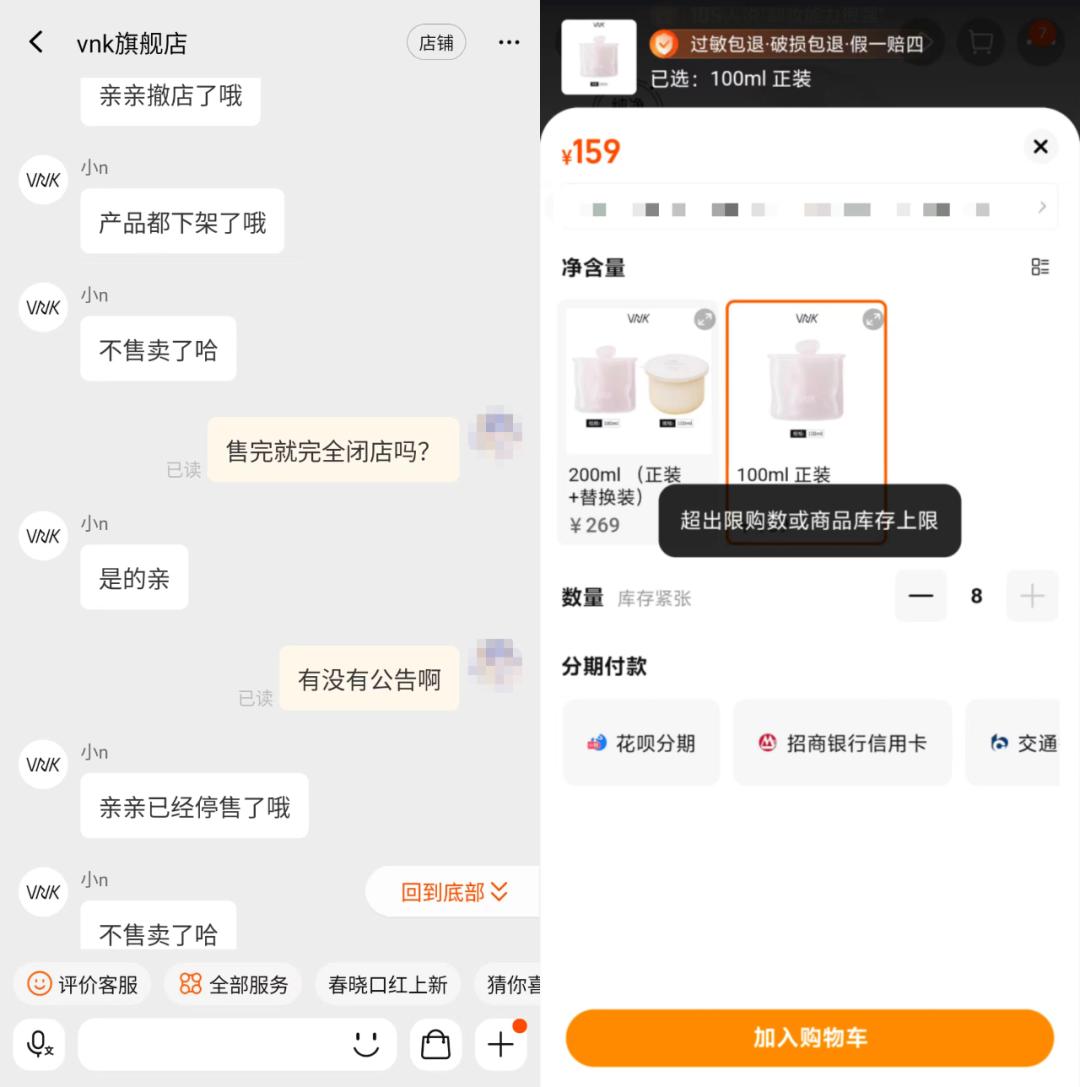Select 花呗分期 installment payment
1080x1087 pixels.
click(641, 743)
